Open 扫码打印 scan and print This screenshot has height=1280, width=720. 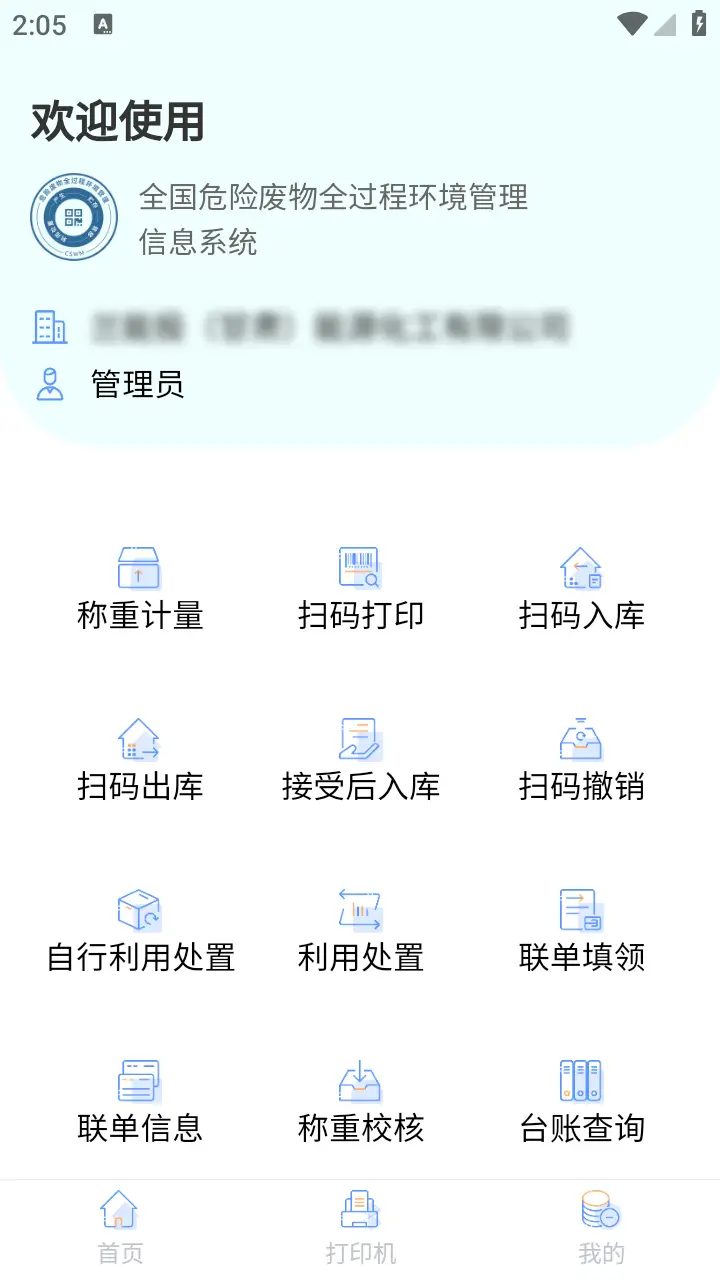pos(361,588)
